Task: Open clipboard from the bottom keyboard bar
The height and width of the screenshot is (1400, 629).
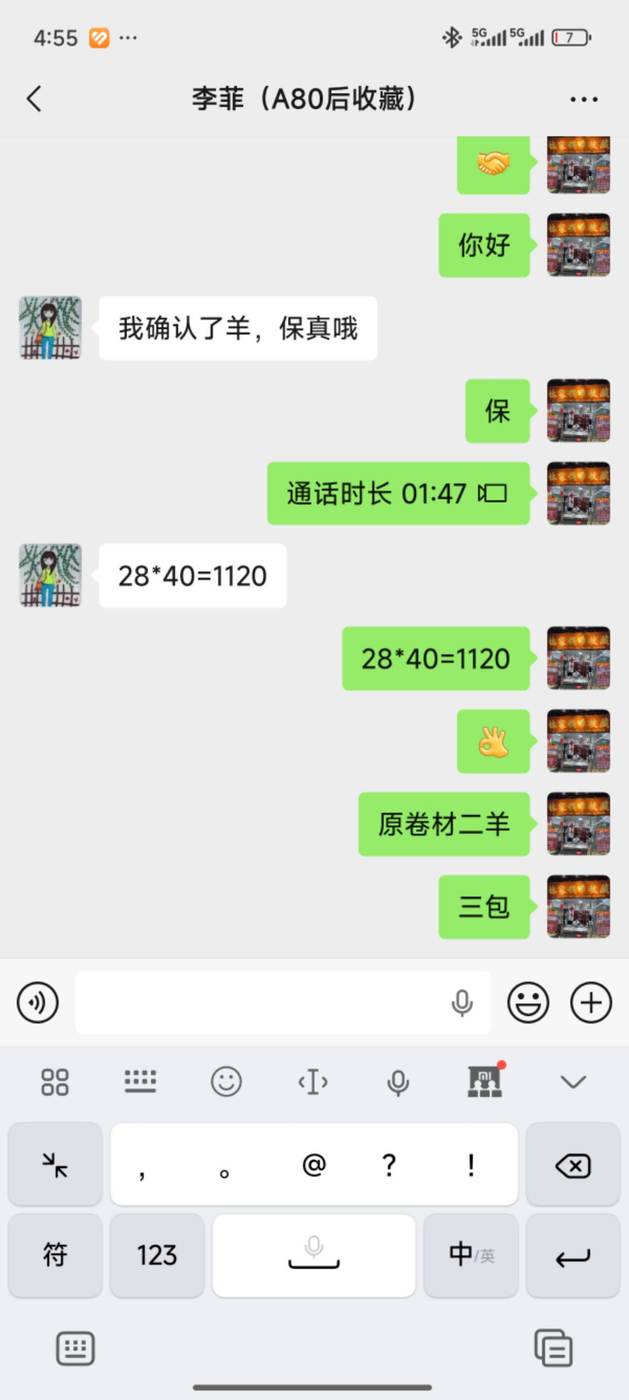Action: pyautogui.click(x=553, y=1347)
